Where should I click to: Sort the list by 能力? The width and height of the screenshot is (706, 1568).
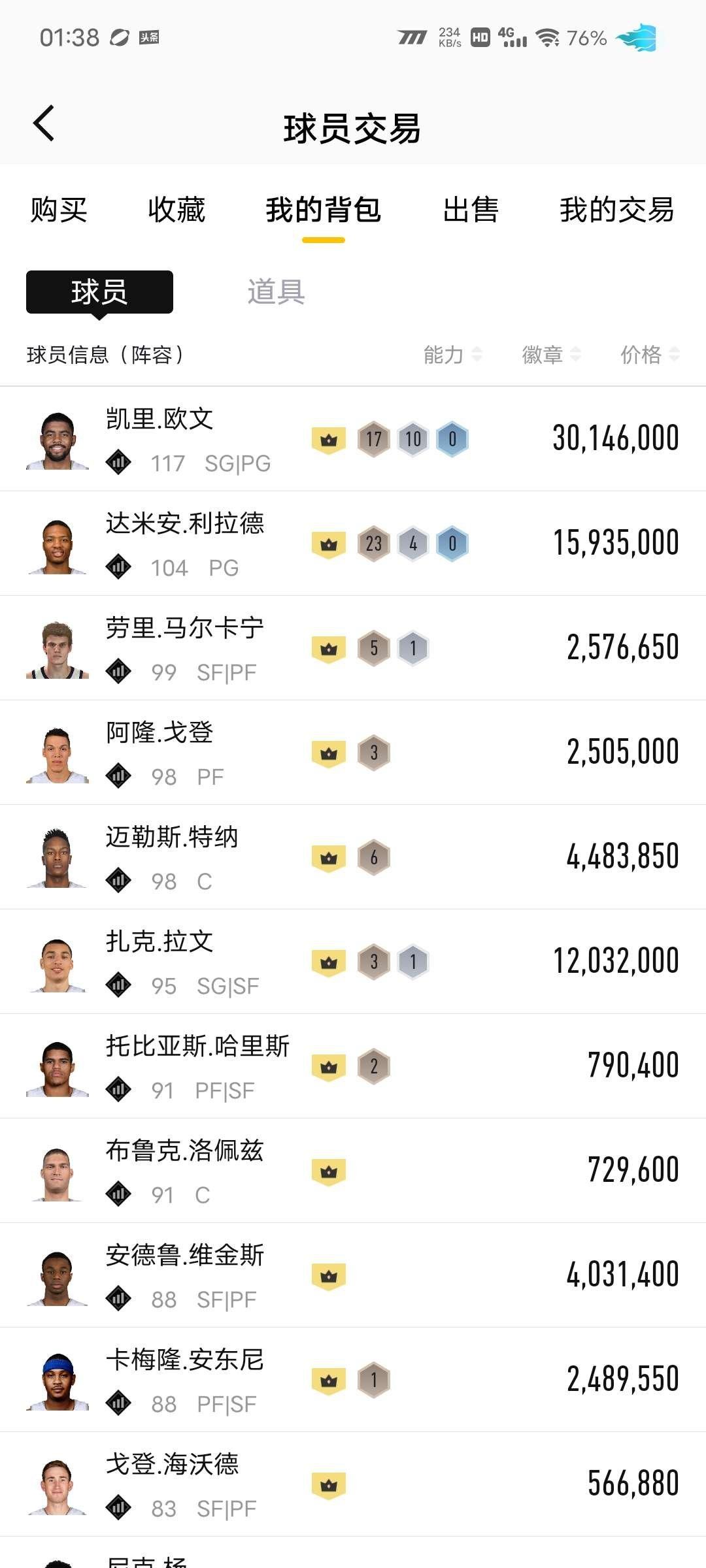[x=452, y=355]
